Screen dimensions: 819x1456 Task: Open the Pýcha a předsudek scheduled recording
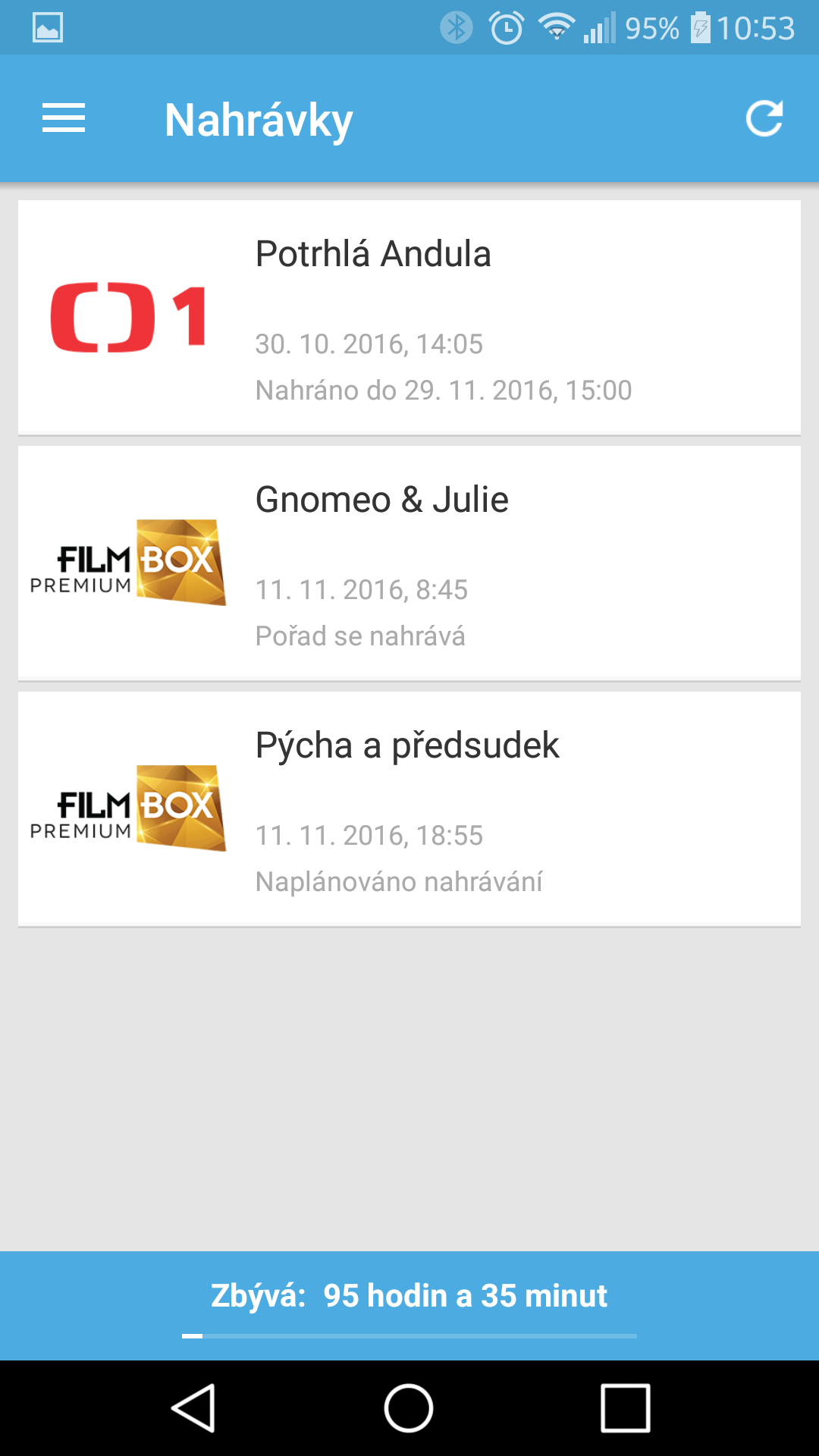(409, 808)
